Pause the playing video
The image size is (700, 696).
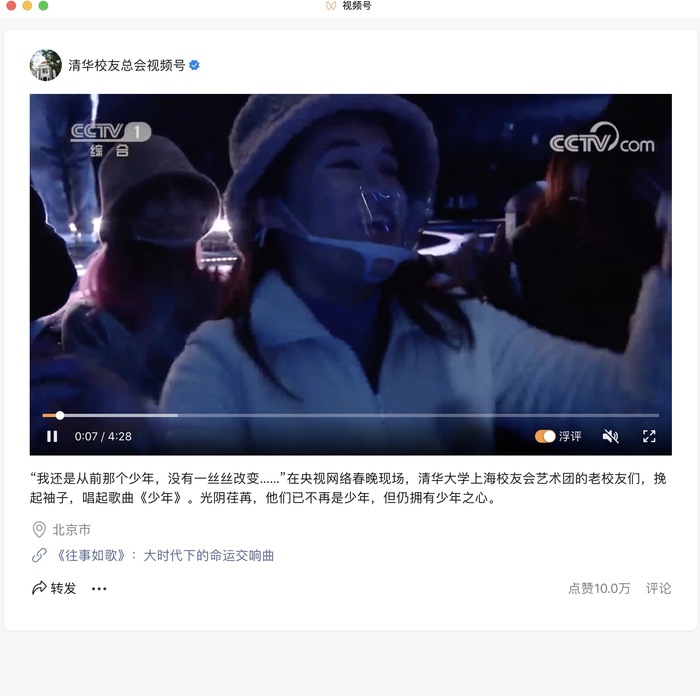pos(52,436)
